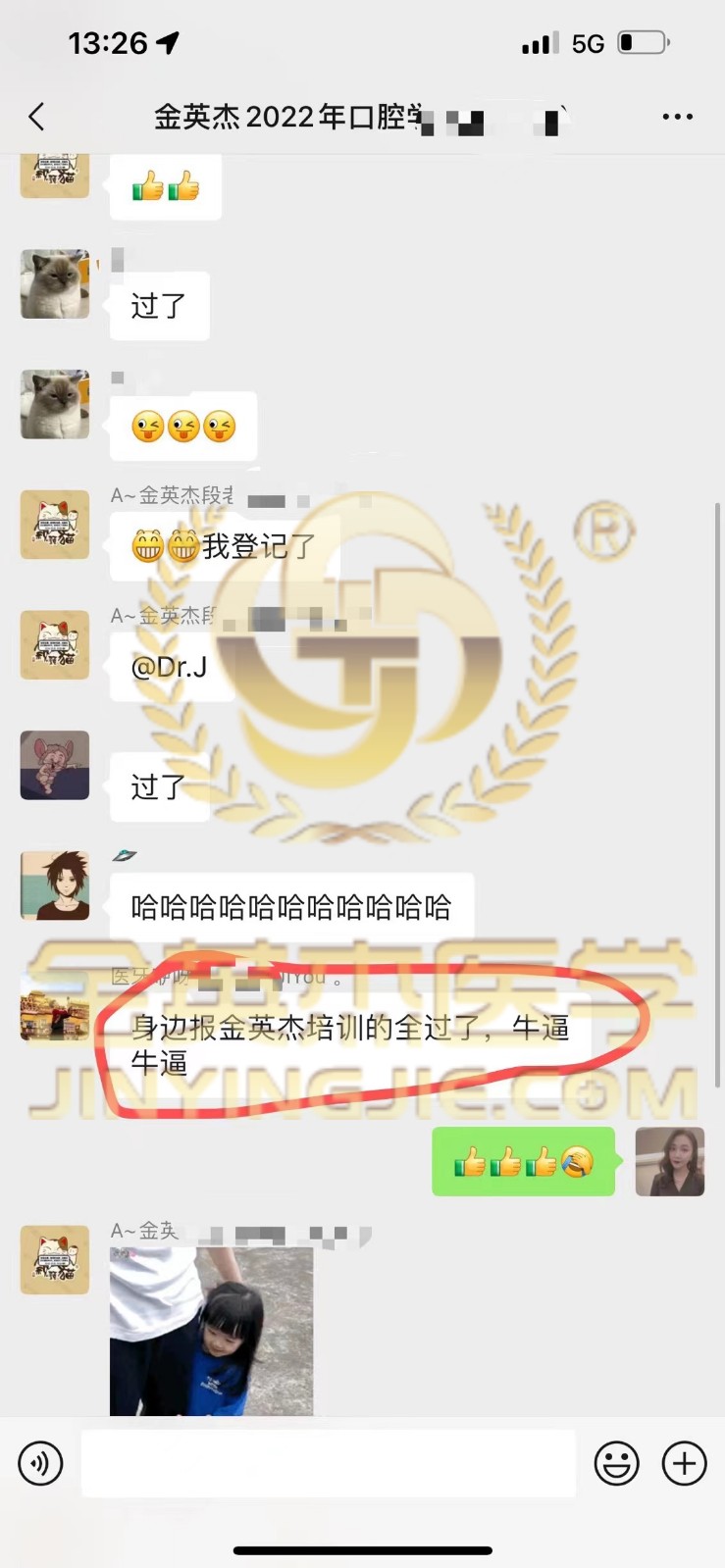Screen dimensions: 725x1568
Task: Open the profile of the cartoon mouse avatar sender
Action: pos(55,765)
